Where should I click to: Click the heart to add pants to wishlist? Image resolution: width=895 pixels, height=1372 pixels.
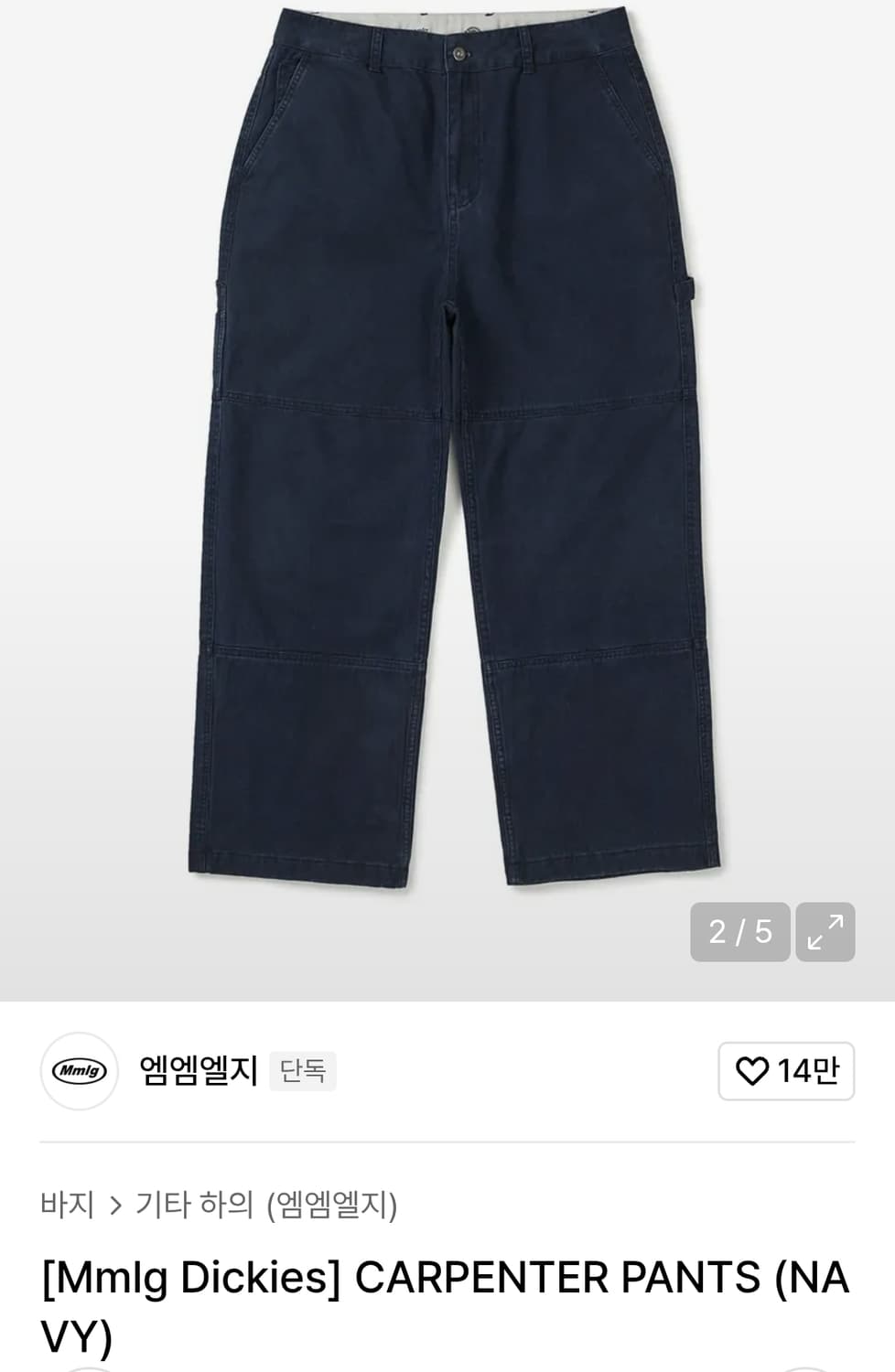click(751, 1071)
